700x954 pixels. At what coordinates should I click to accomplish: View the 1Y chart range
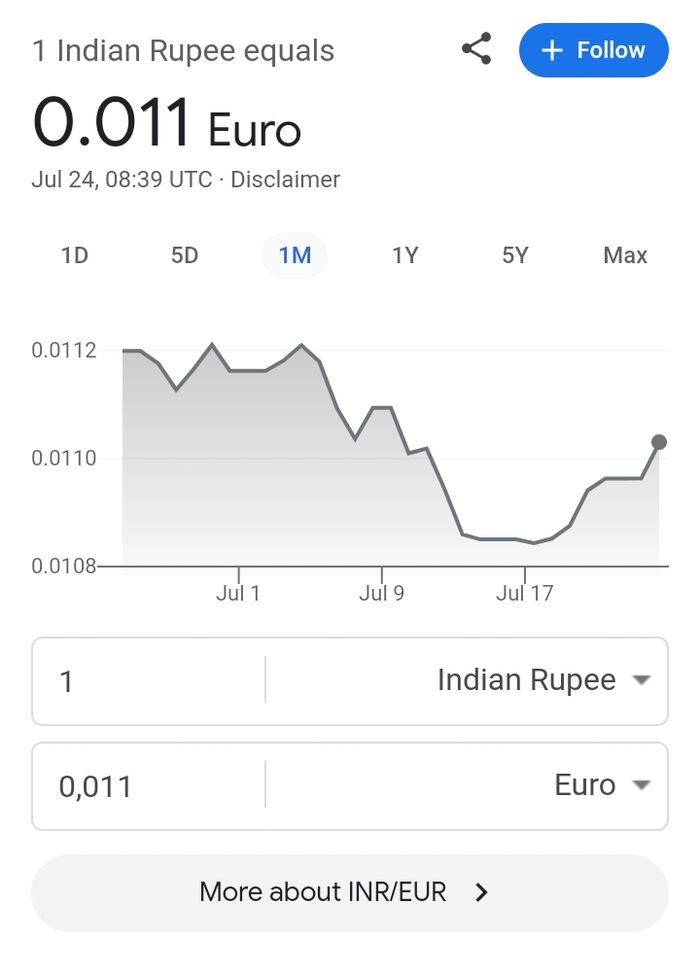pyautogui.click(x=404, y=256)
